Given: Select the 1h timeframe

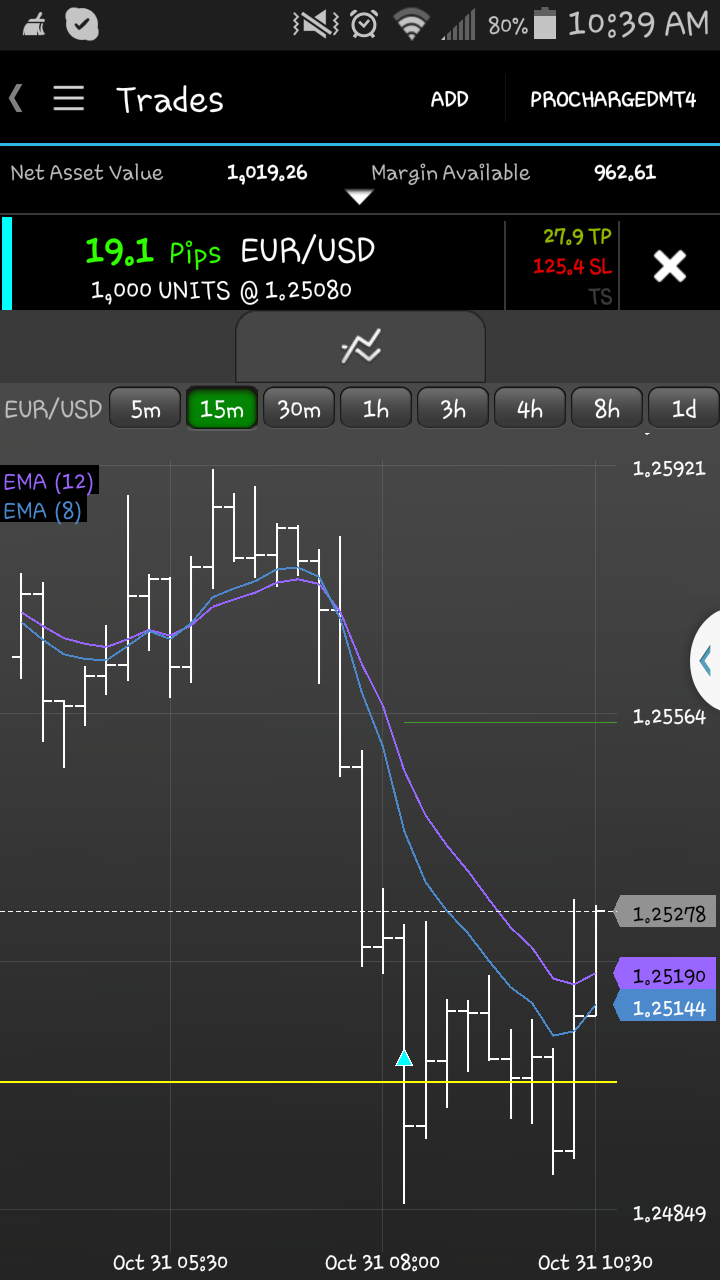Looking at the screenshot, I should point(376,409).
